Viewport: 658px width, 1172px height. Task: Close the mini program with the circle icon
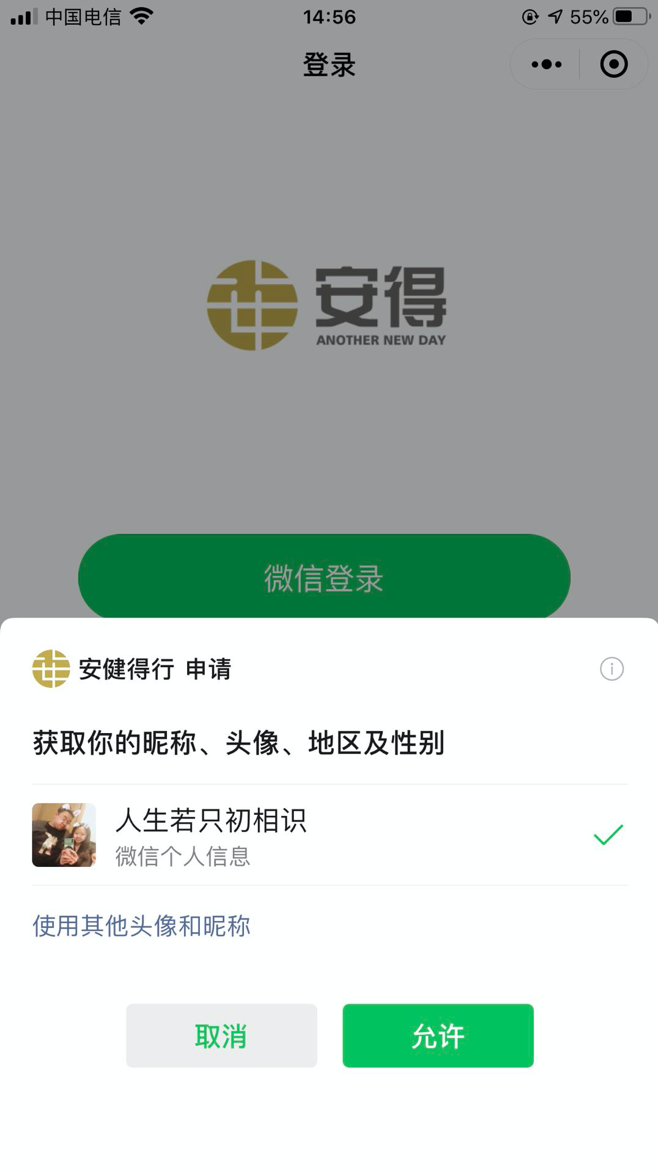(x=613, y=65)
